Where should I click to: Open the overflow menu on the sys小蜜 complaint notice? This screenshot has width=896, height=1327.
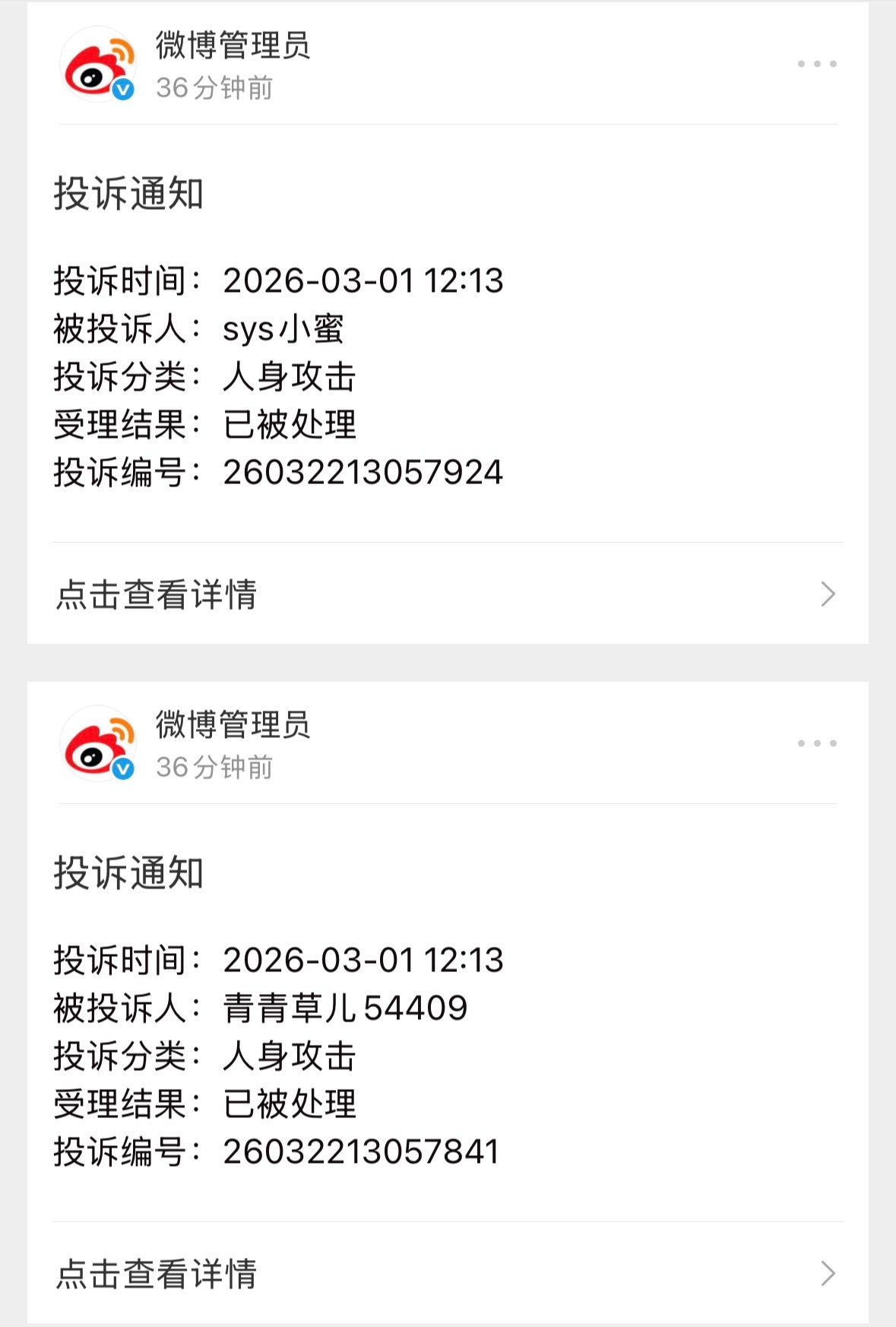pos(816,64)
